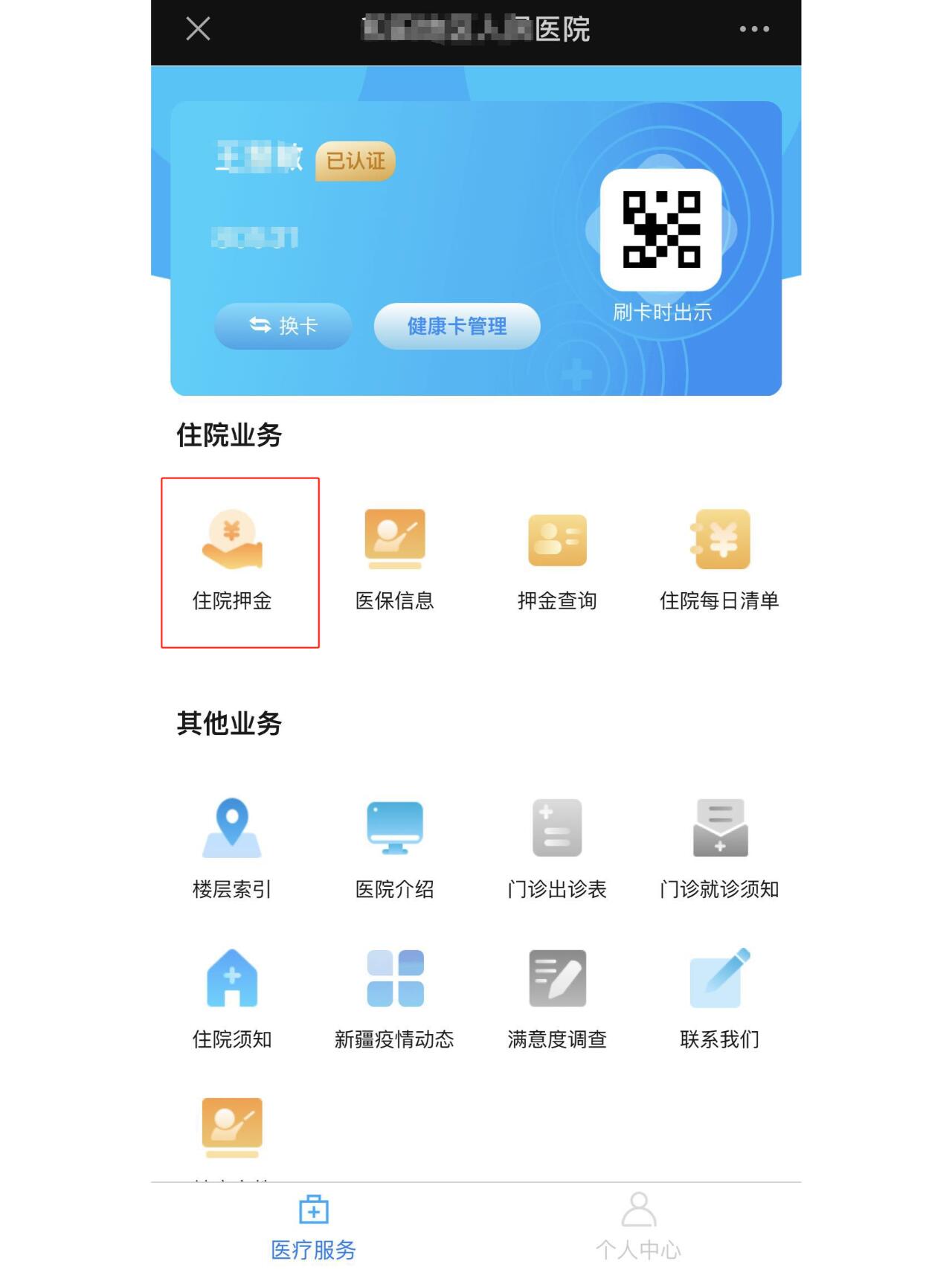This screenshot has width=952, height=1270.
Task: View 住院每日清单 daily inpatient bill
Action: point(719,559)
